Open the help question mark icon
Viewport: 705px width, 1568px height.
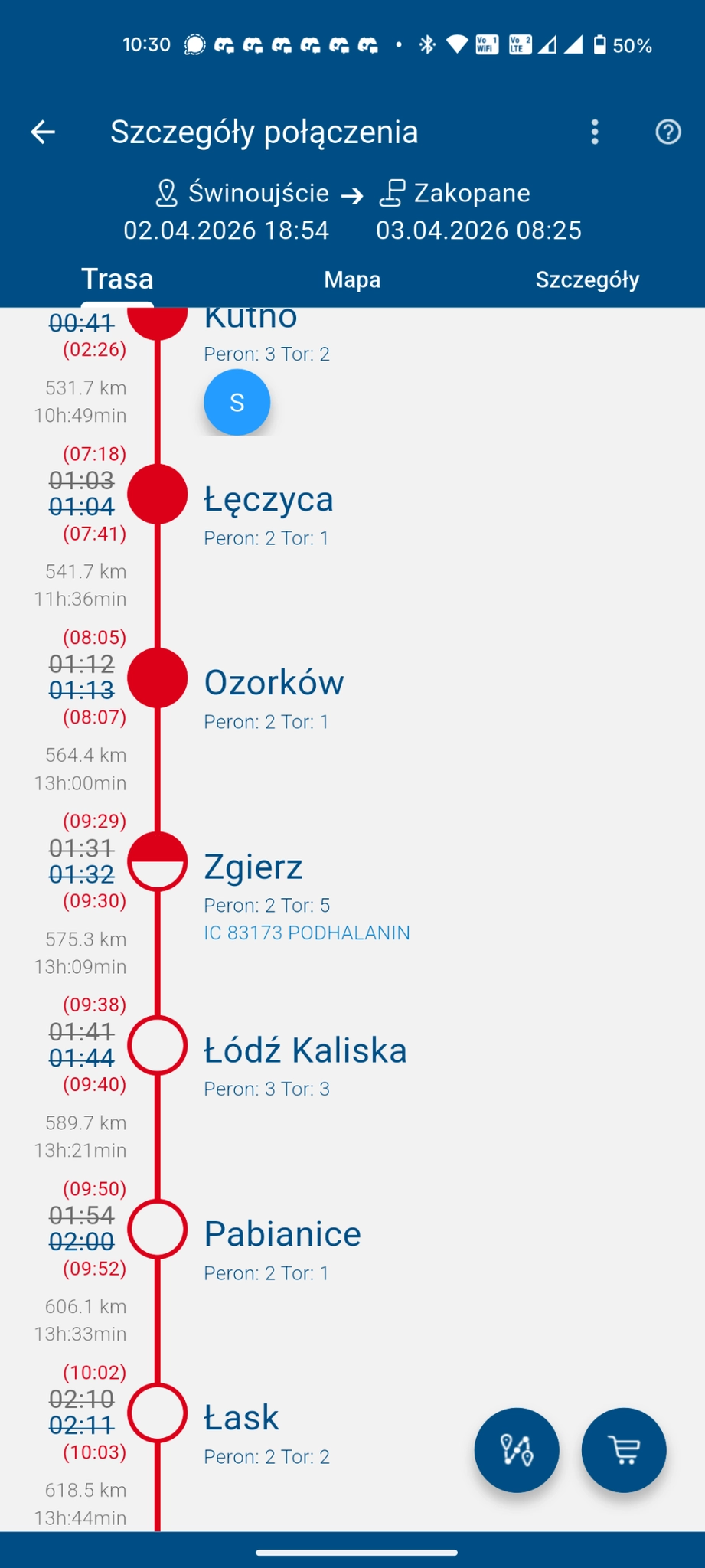click(x=667, y=132)
